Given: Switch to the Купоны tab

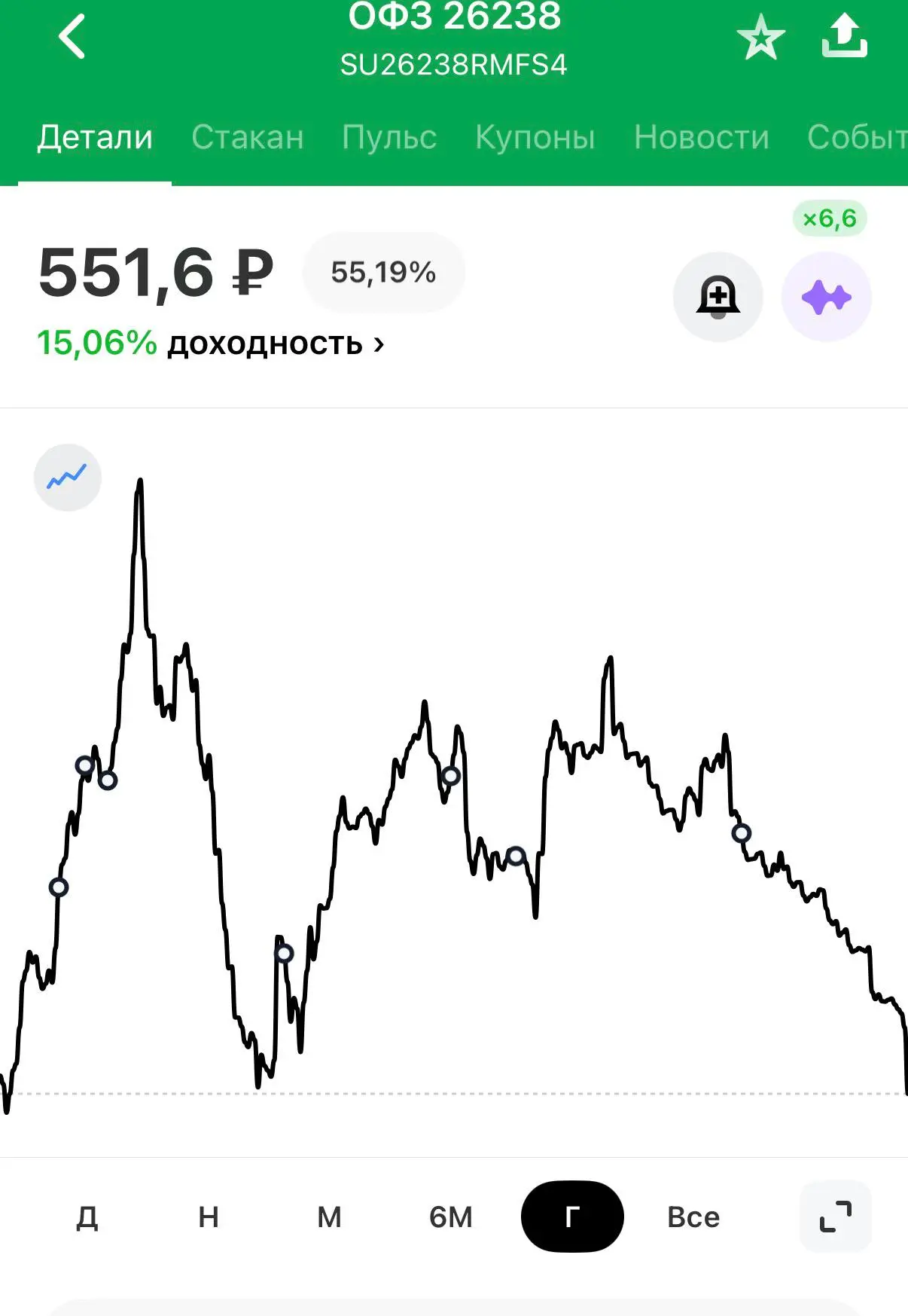Looking at the screenshot, I should [x=535, y=137].
